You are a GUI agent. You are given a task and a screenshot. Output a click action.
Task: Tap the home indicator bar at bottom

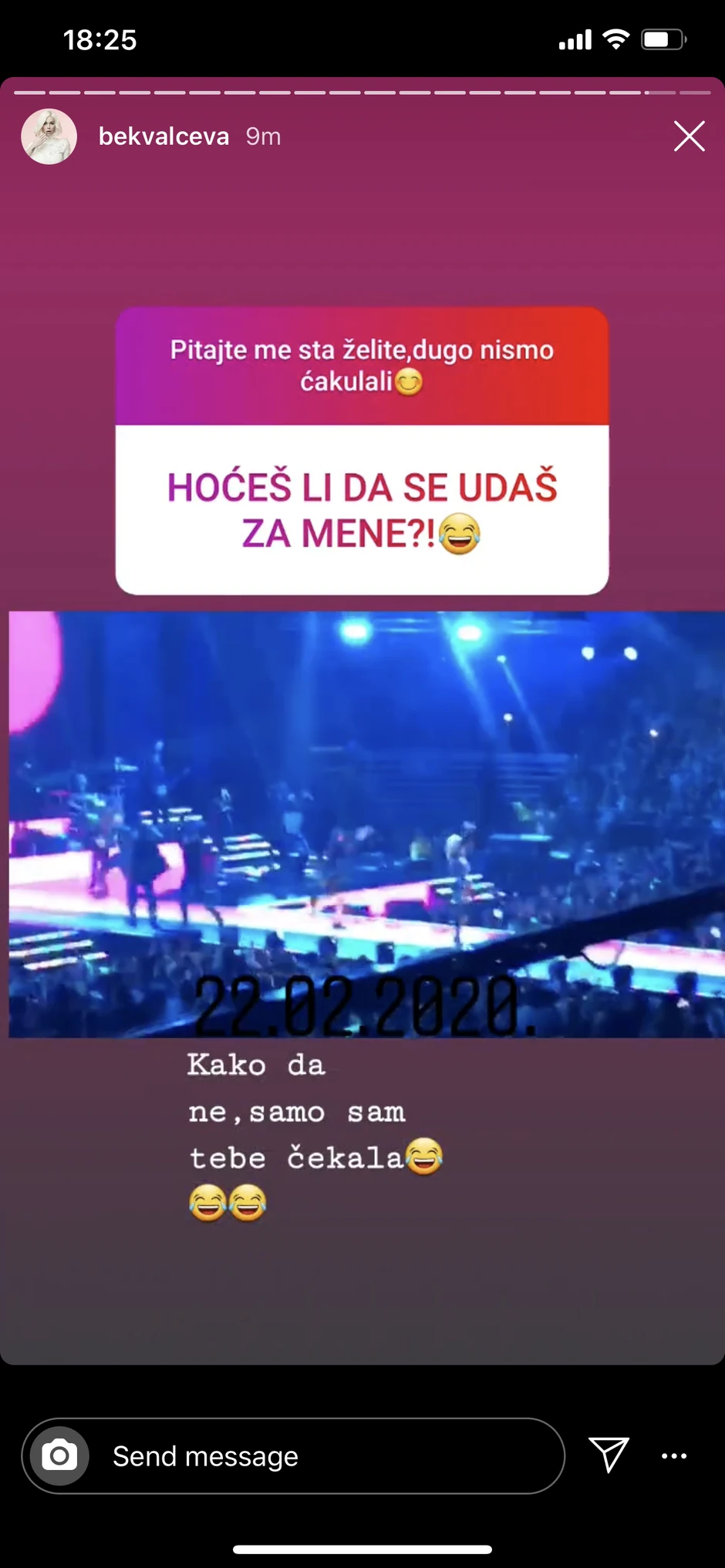pos(362,1547)
